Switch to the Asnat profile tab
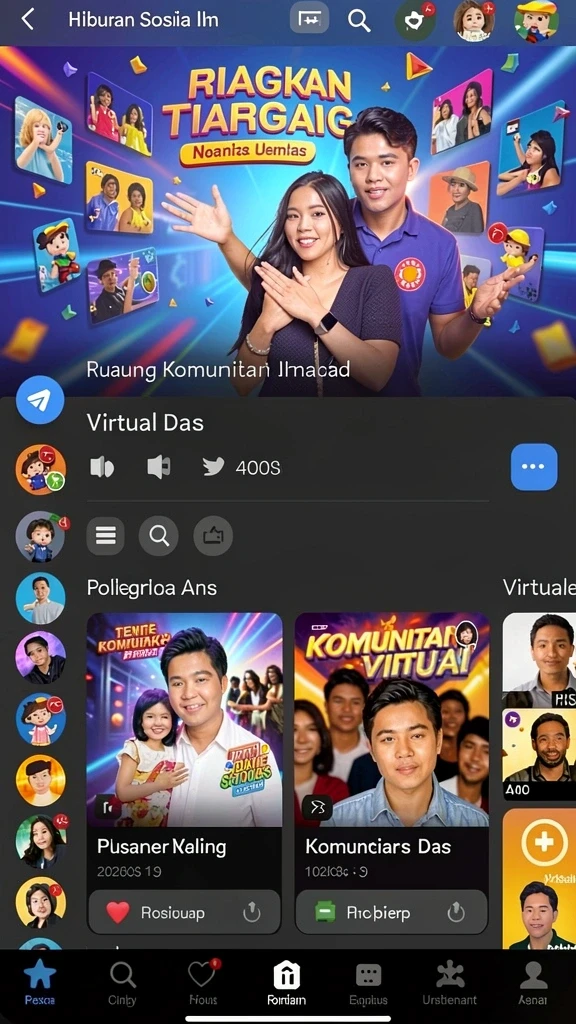Image resolution: width=576 pixels, height=1024 pixels. [534, 984]
